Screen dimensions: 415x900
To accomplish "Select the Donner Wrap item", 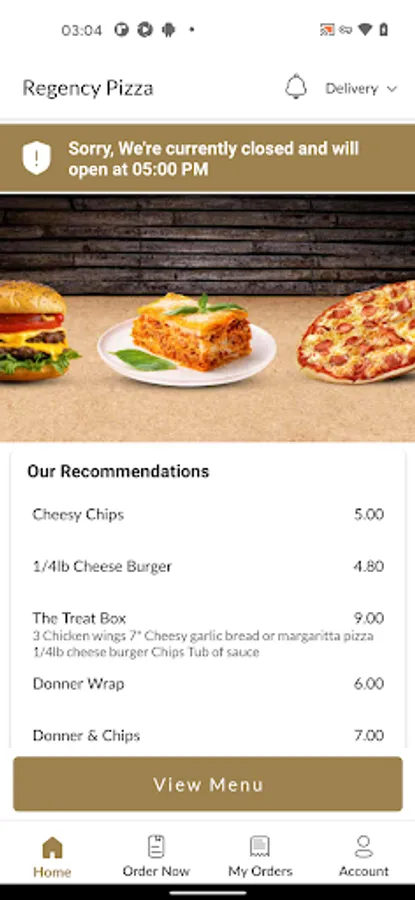I will pos(208,684).
